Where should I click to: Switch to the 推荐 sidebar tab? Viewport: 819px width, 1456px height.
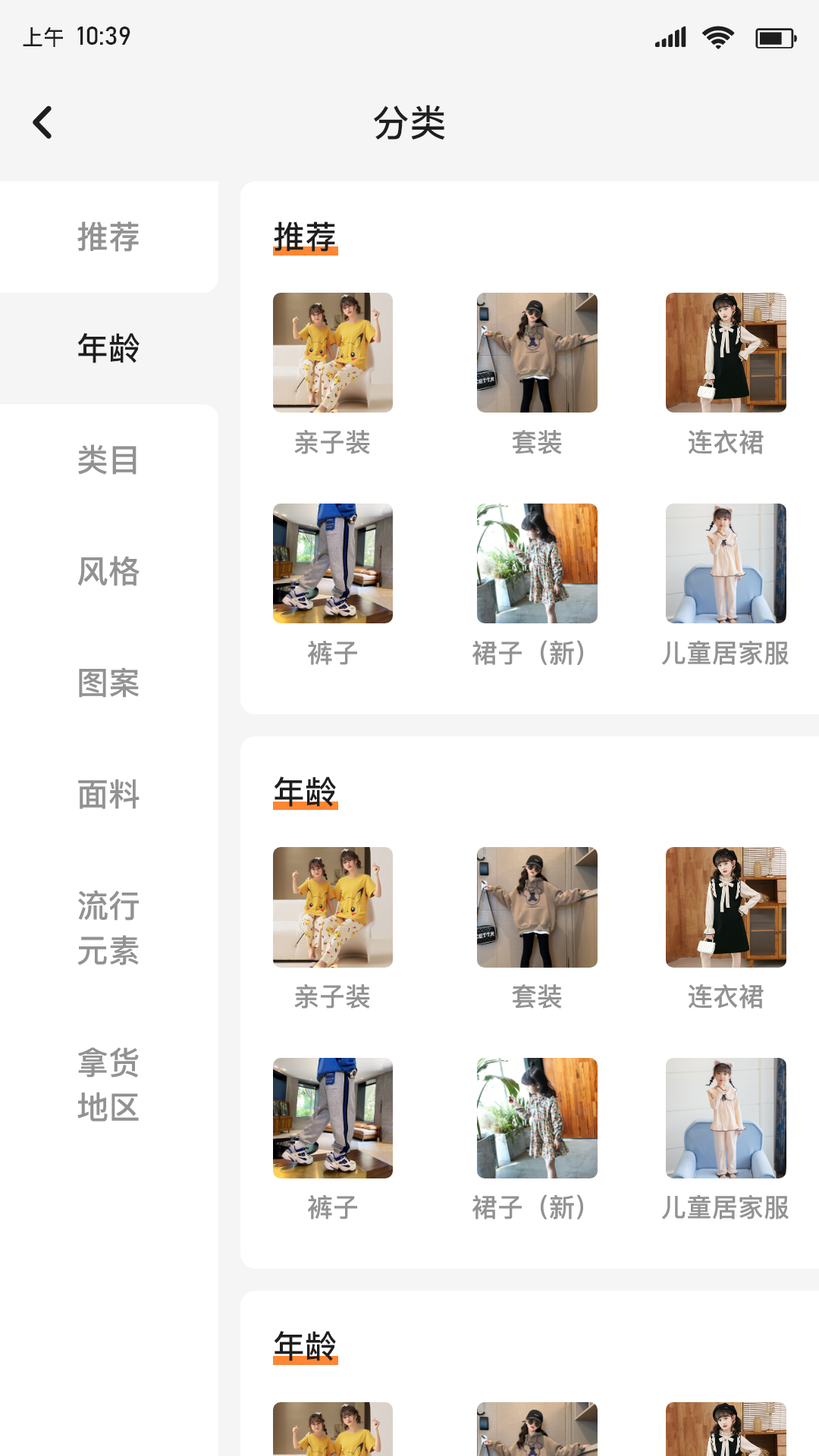108,237
